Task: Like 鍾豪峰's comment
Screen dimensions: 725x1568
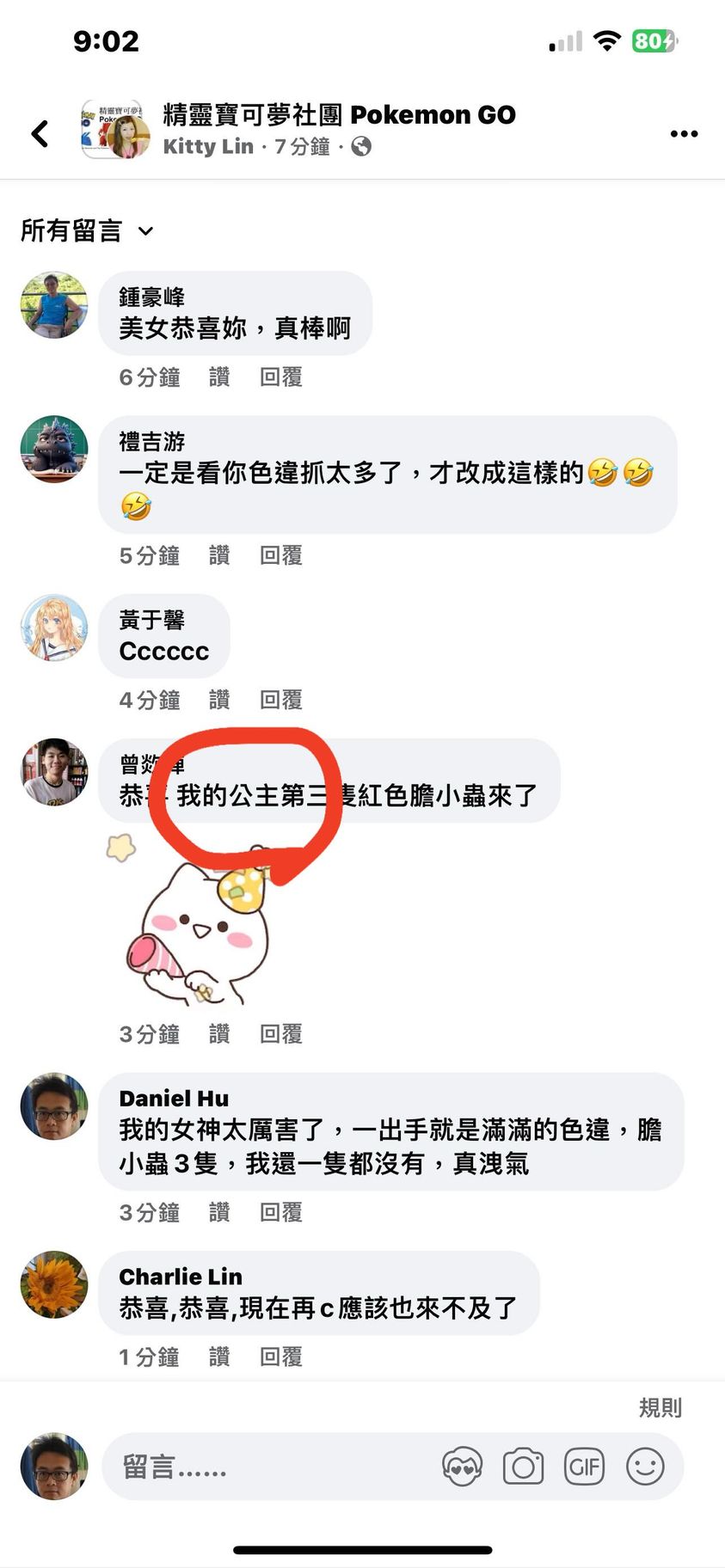Action: [x=219, y=377]
